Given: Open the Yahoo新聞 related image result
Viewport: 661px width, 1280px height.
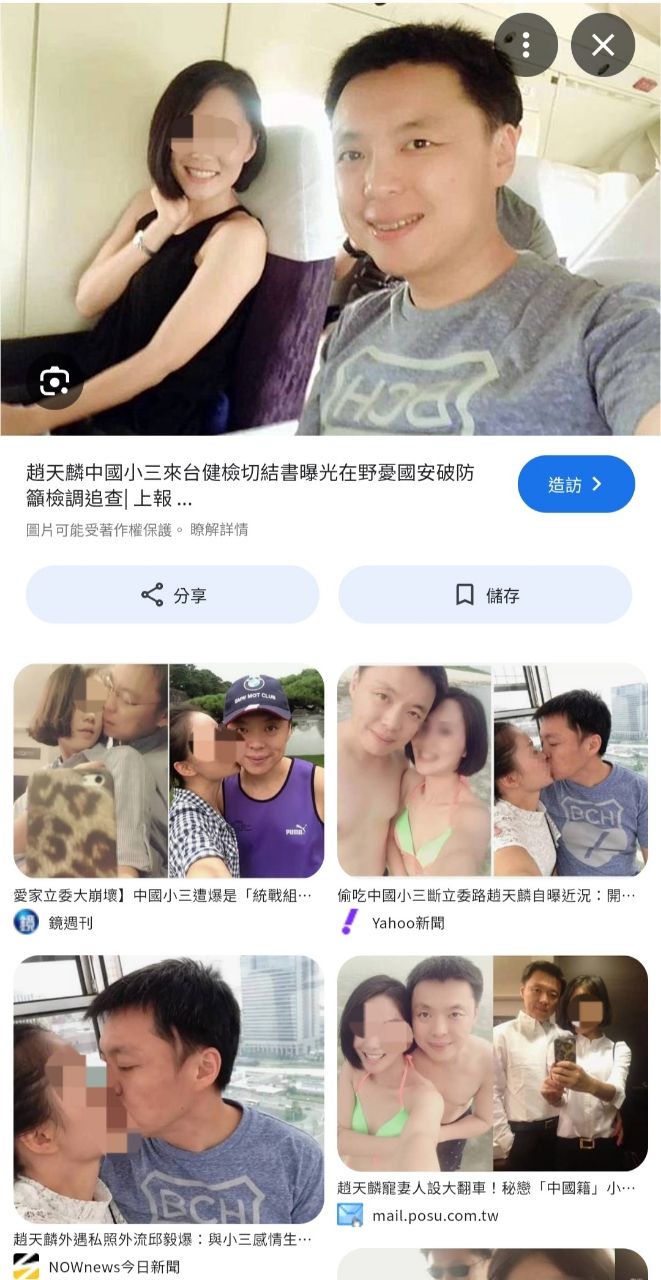Looking at the screenshot, I should coord(492,771).
